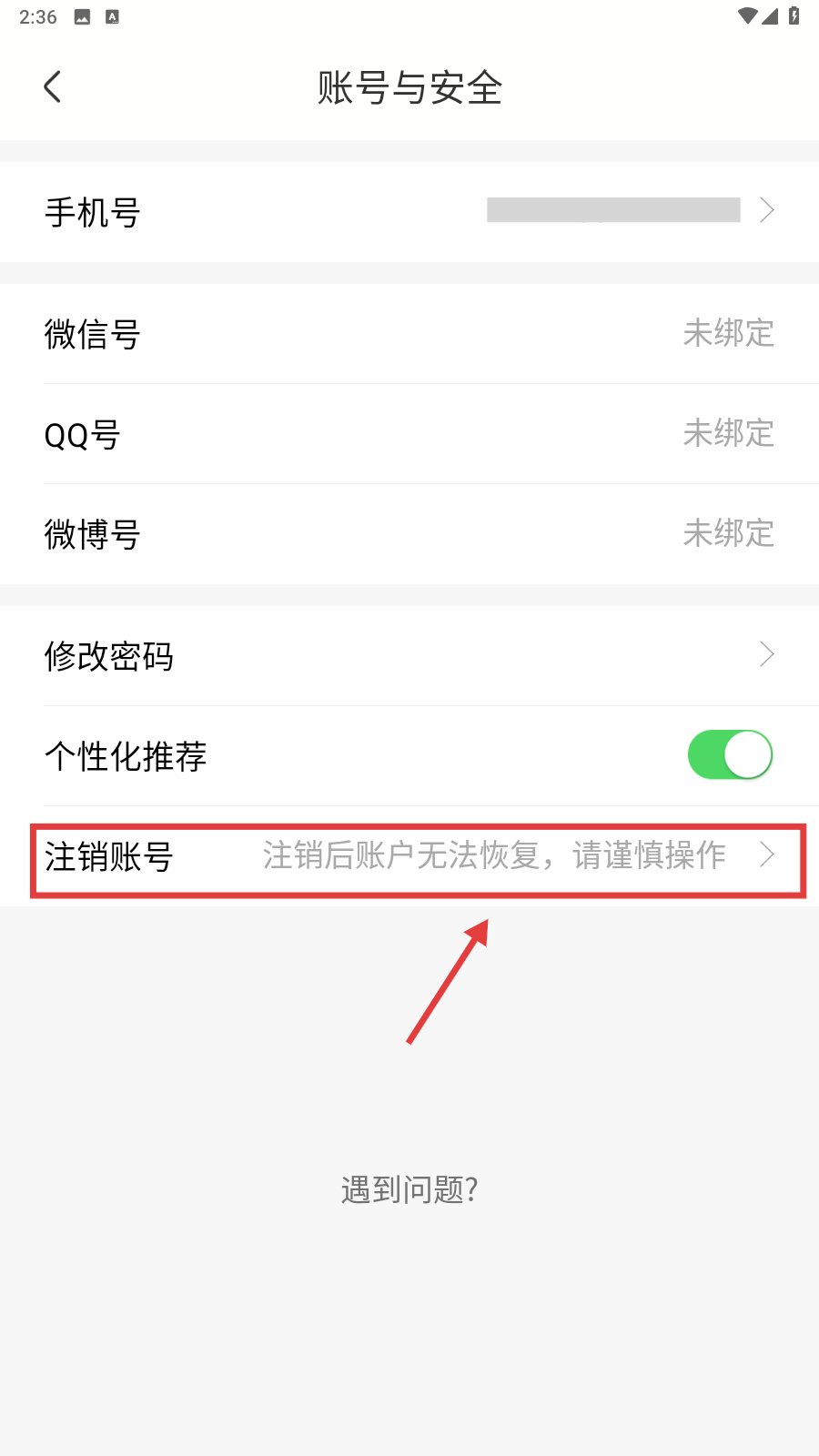The image size is (819, 1456).
Task: Turn off the 个性化推荐 switch
Action: [x=730, y=755]
